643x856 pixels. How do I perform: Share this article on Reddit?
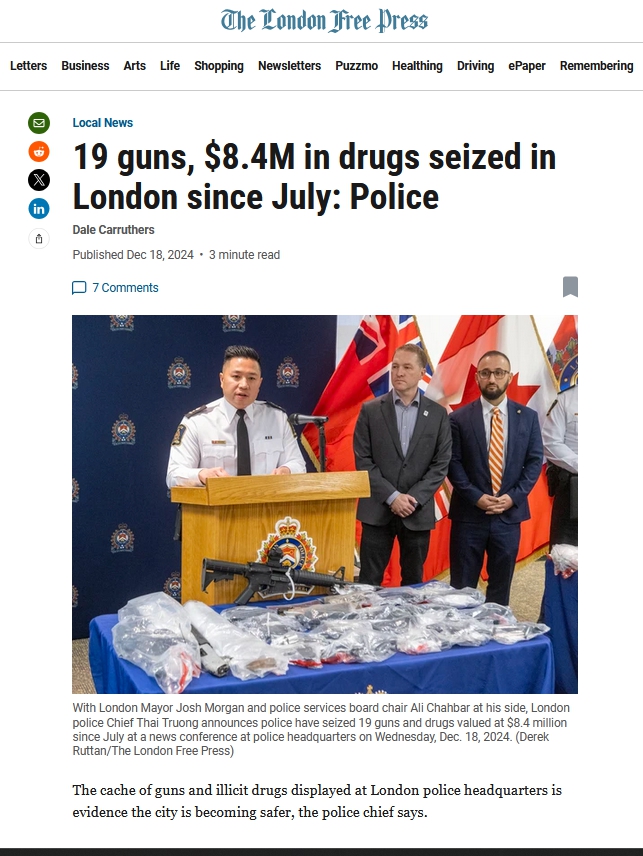click(39, 152)
